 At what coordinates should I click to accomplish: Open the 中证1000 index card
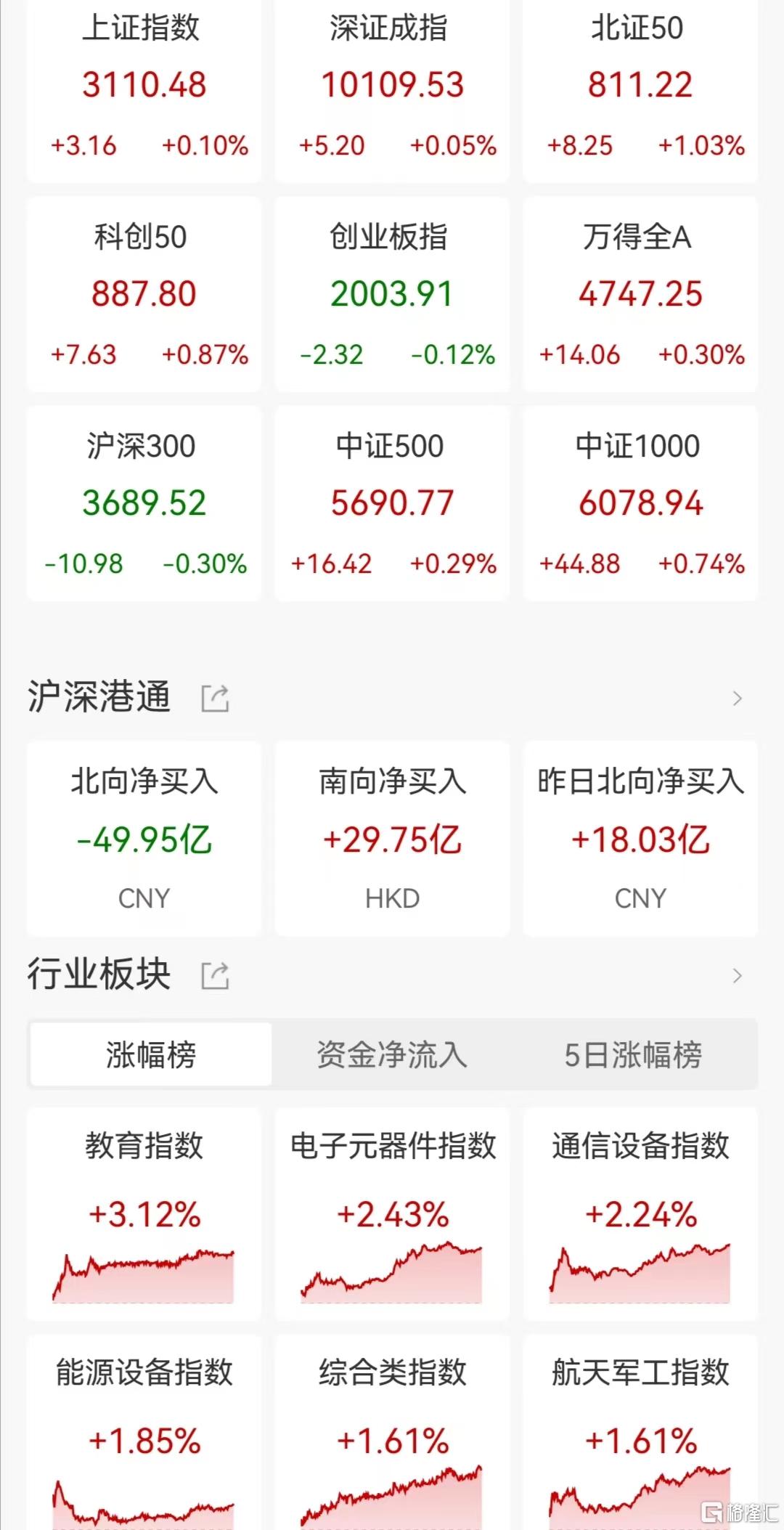(640, 504)
